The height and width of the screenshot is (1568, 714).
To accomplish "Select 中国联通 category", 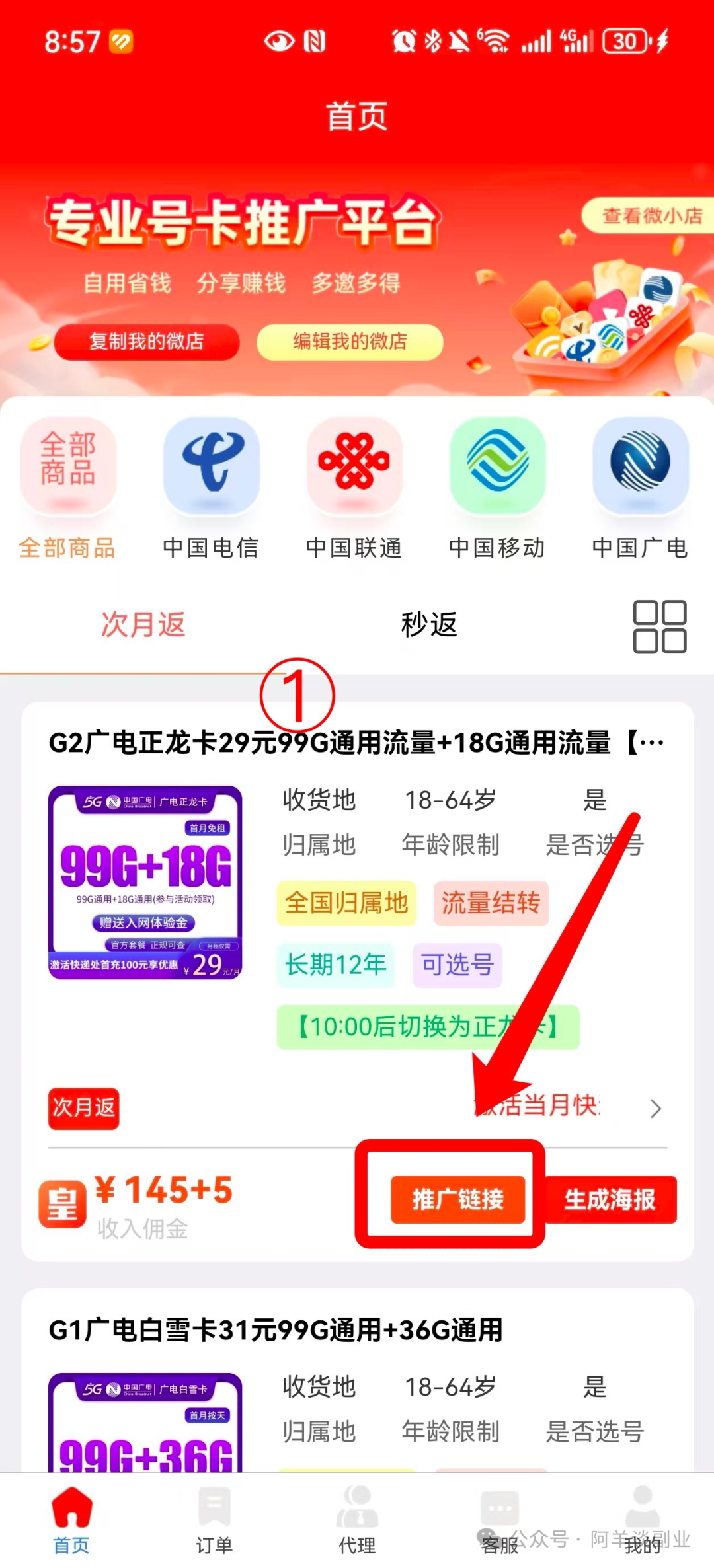I will tap(354, 489).
